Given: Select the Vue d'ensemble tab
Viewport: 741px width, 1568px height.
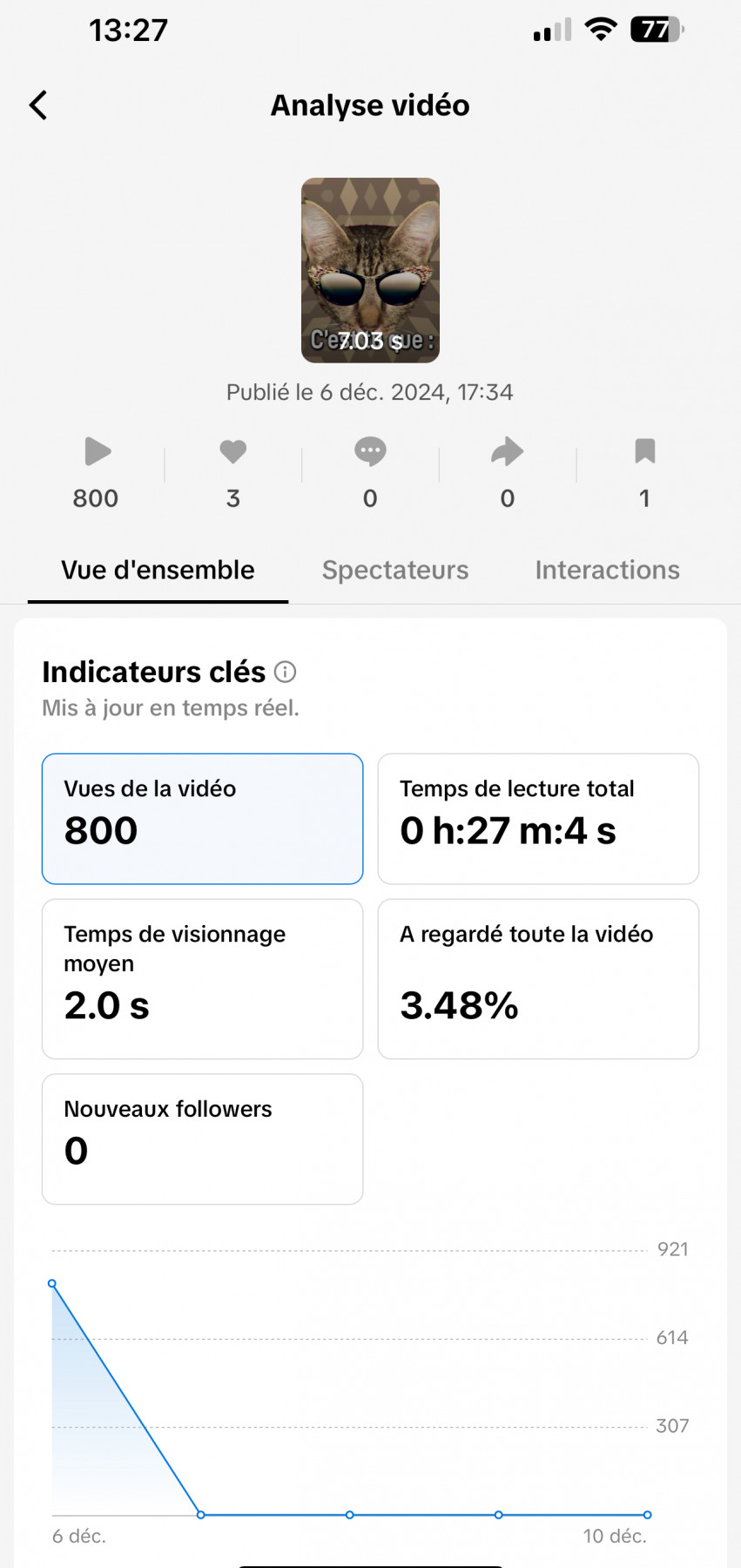Looking at the screenshot, I should (158, 571).
